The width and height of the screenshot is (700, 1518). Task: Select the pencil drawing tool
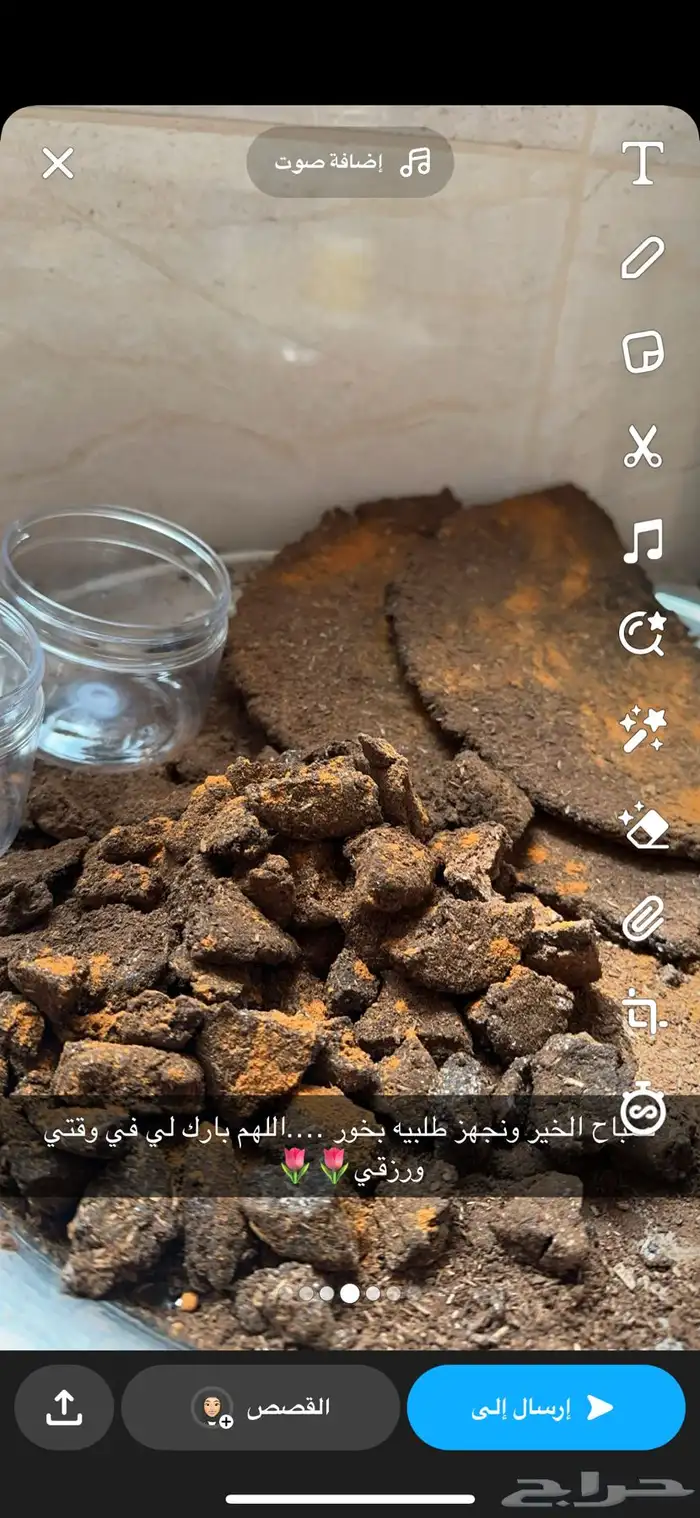click(x=642, y=258)
